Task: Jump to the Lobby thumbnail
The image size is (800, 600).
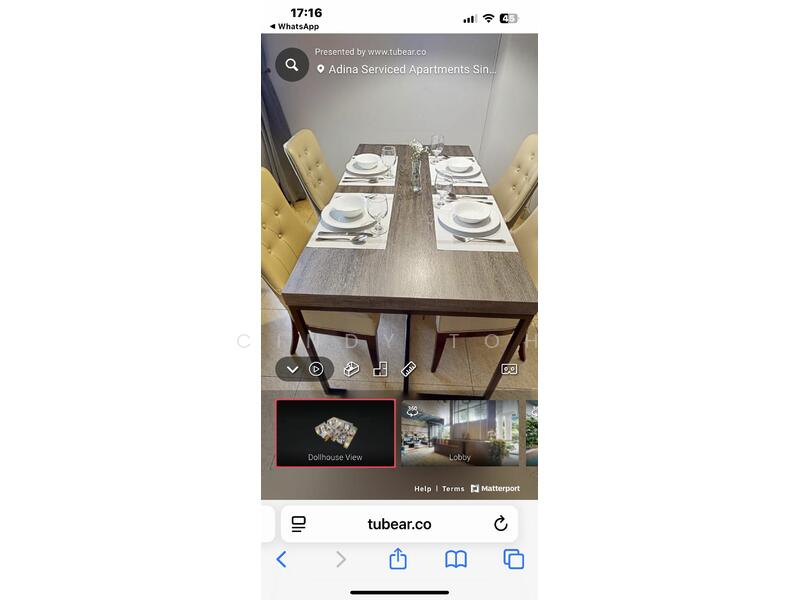Action: click(x=459, y=433)
